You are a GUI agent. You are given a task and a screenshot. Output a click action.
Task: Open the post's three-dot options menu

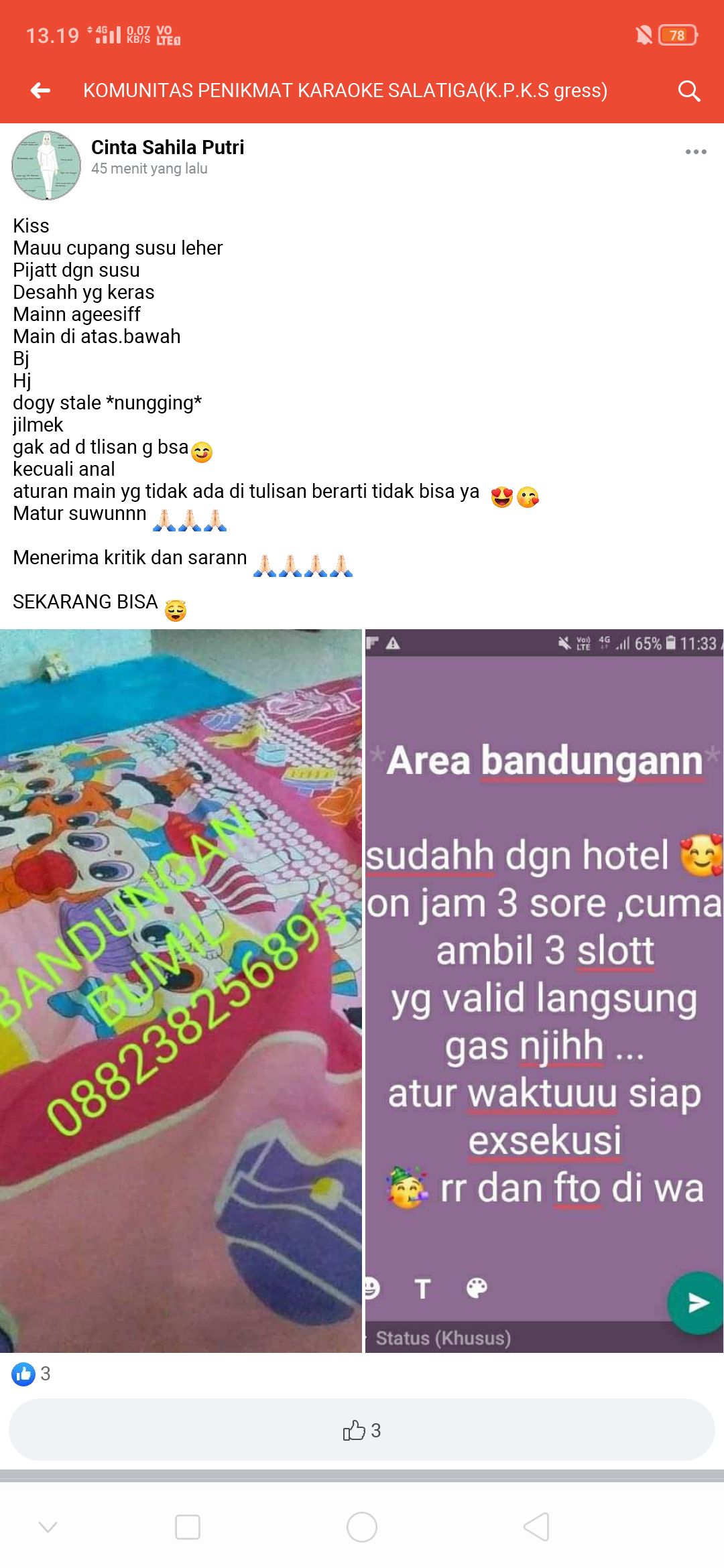[x=696, y=152]
